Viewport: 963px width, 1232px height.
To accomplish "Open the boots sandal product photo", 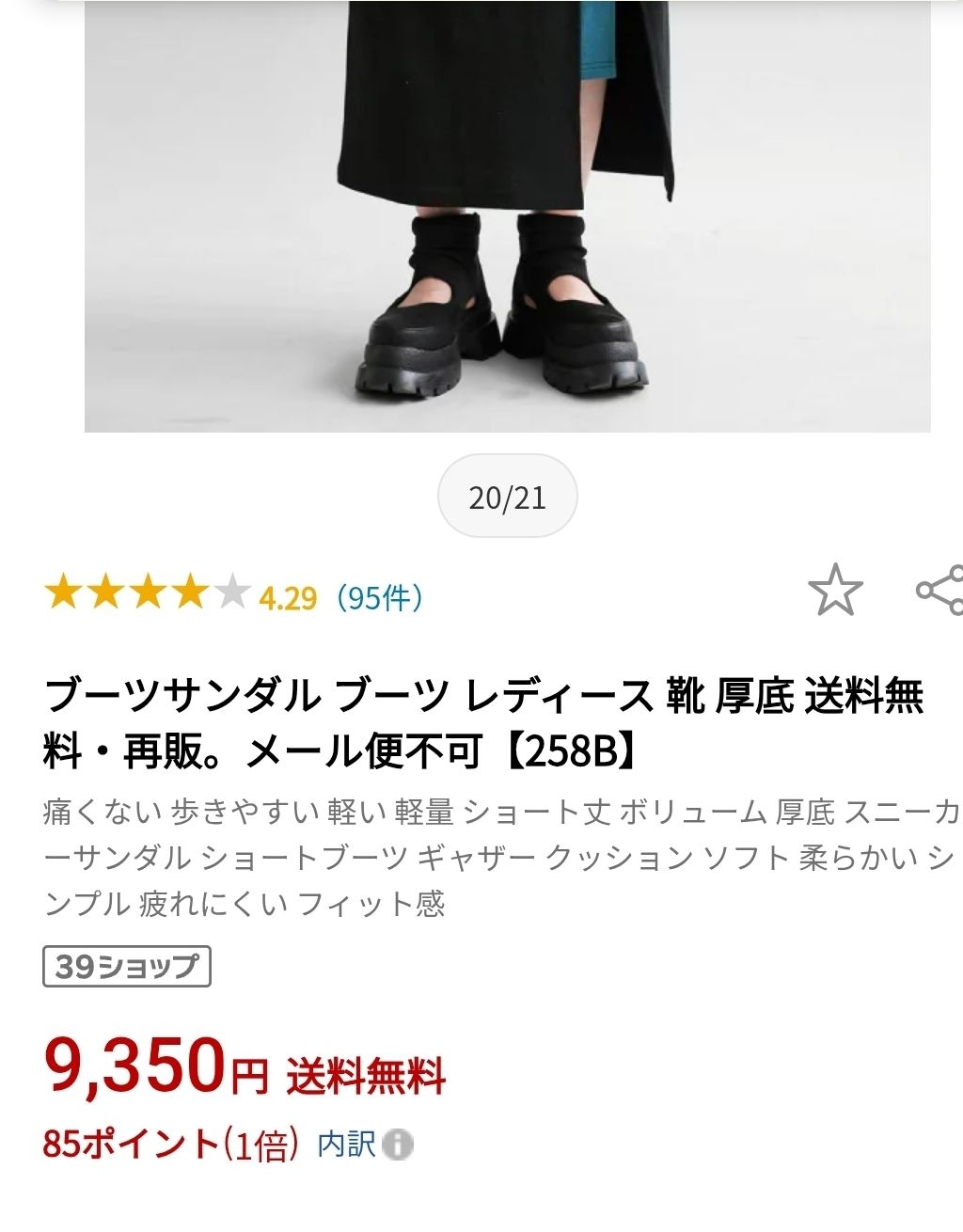I will coord(507,216).
